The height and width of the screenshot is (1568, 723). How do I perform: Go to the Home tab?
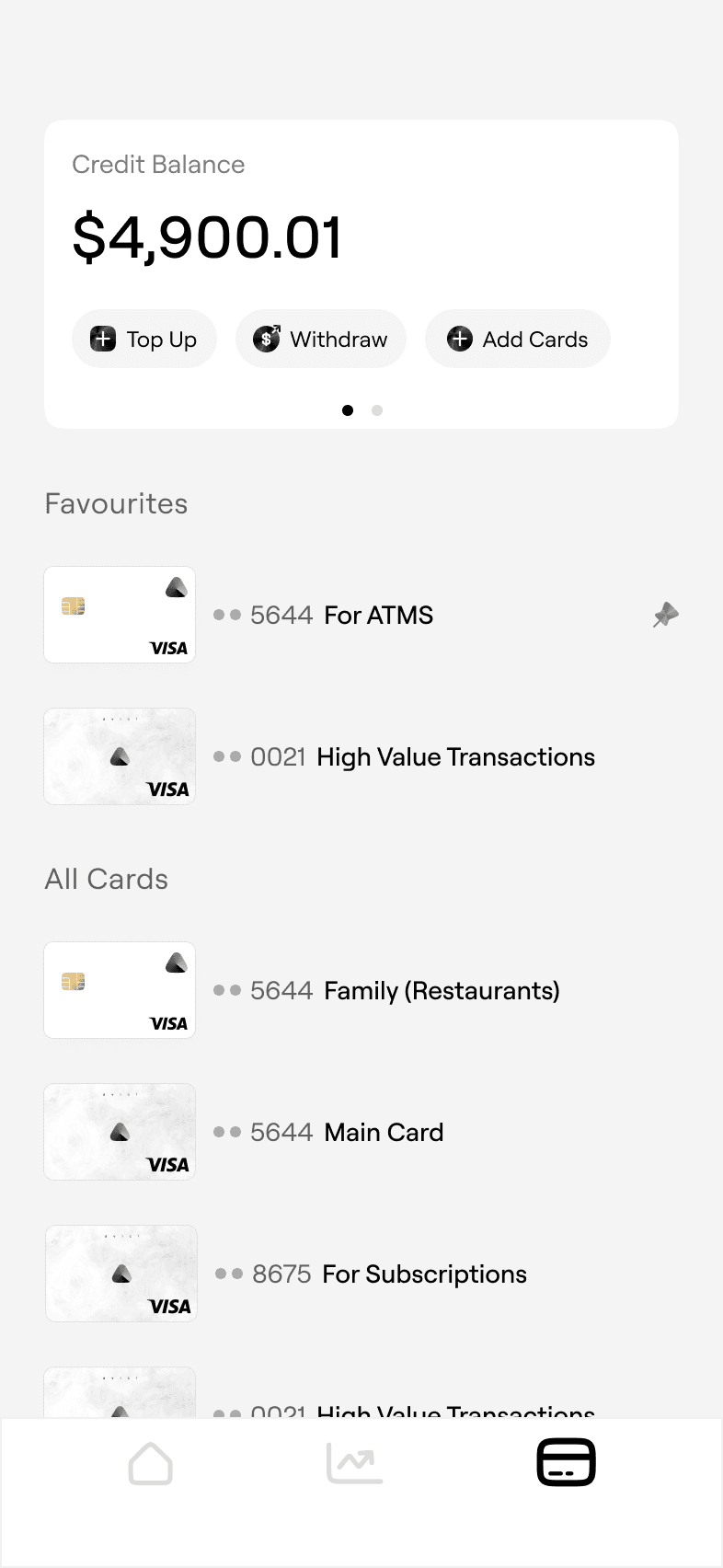pos(151,1463)
